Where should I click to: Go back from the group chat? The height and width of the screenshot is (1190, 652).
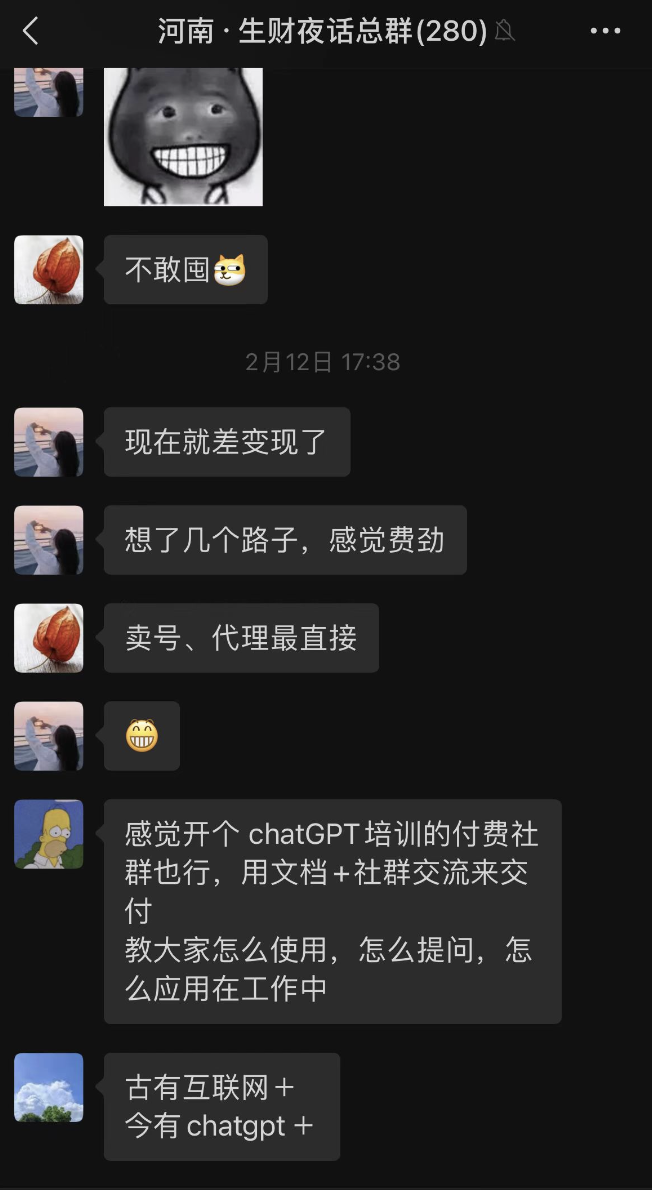(31, 32)
